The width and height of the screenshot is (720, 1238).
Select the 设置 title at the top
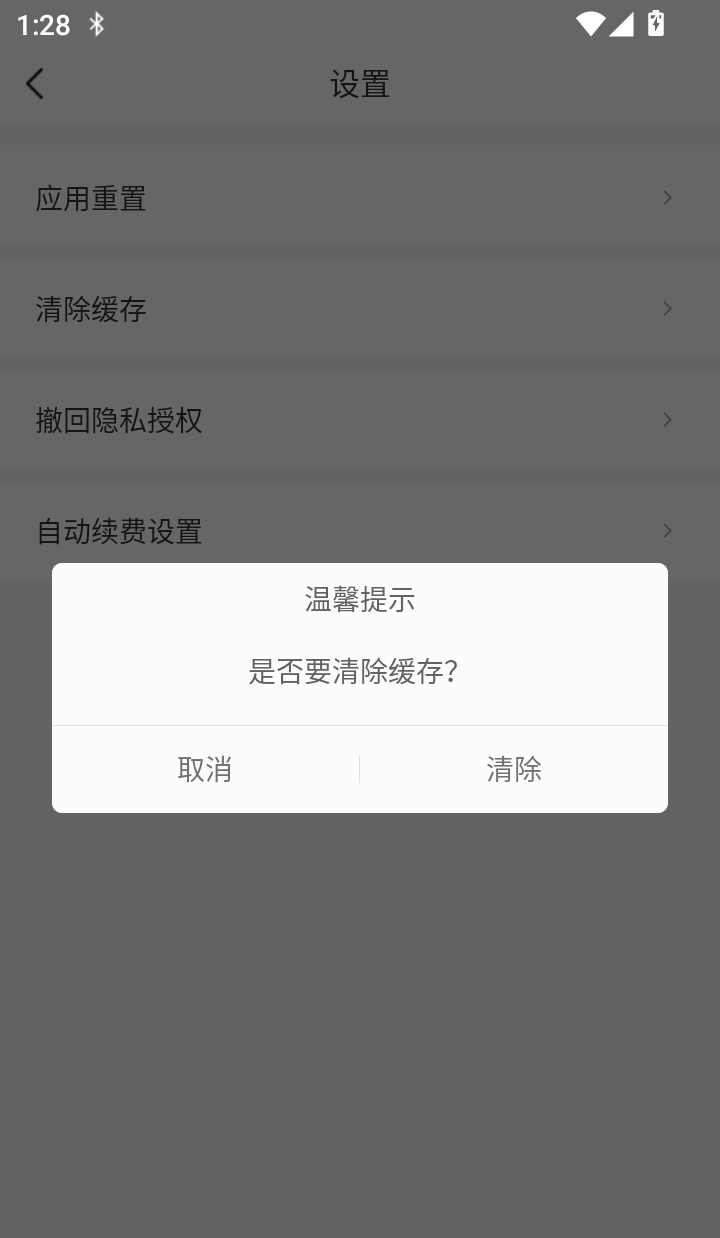[359, 85]
